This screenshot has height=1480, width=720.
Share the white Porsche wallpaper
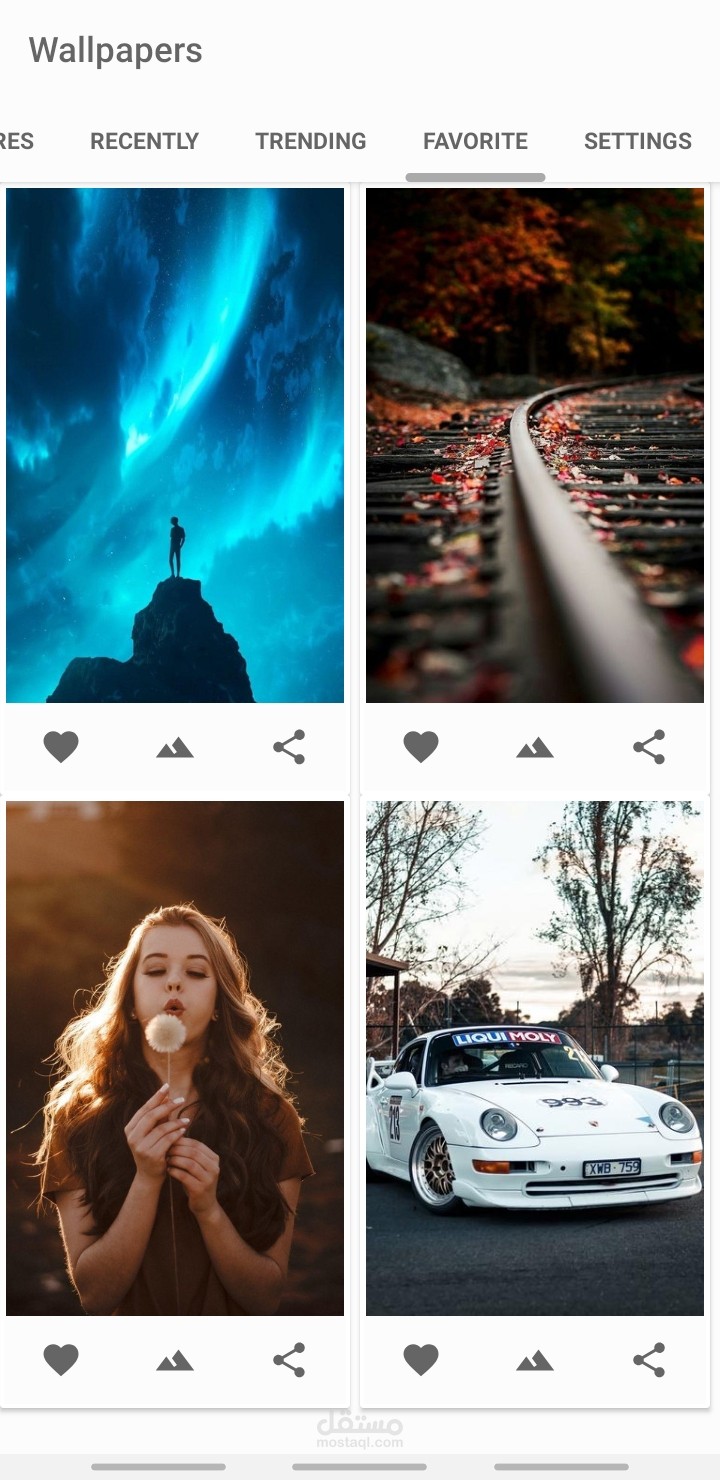(649, 1360)
